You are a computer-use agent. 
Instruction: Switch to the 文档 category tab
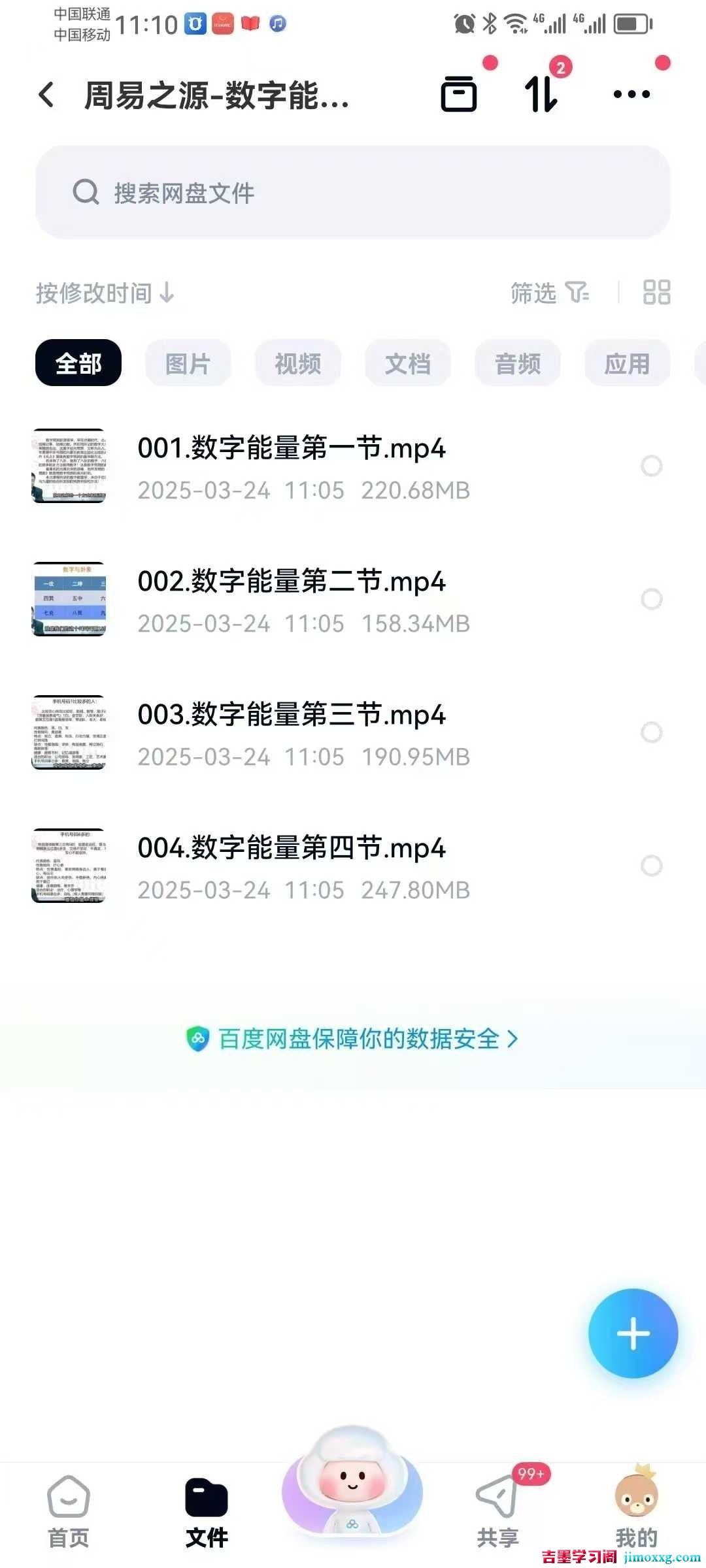(407, 363)
